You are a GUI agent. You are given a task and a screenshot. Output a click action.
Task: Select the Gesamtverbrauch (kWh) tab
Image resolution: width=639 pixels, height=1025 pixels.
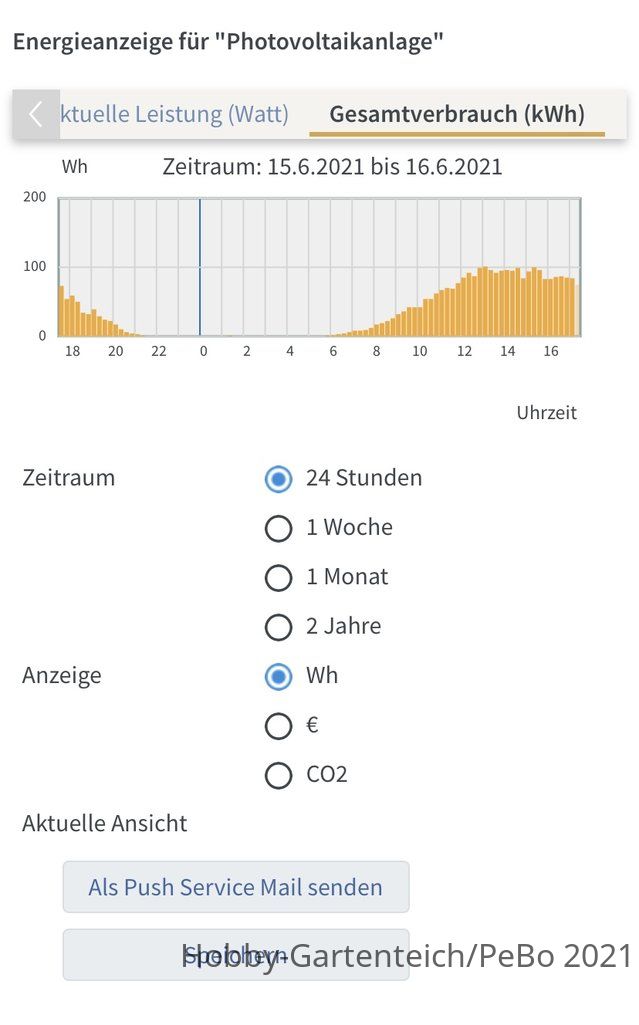click(457, 114)
